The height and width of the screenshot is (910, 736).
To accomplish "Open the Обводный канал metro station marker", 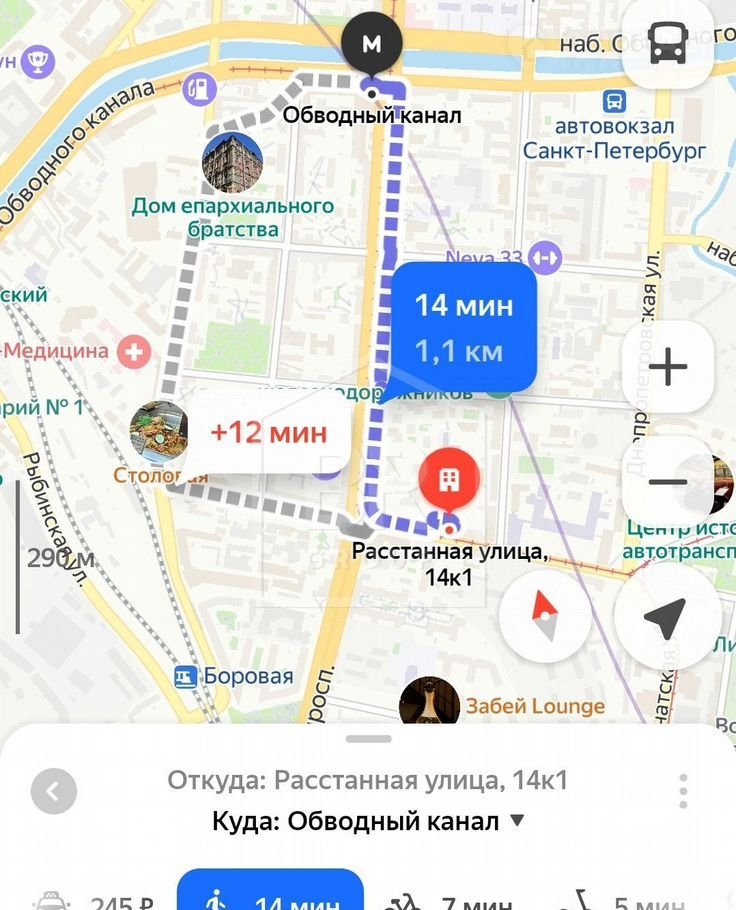I will tap(372, 45).
